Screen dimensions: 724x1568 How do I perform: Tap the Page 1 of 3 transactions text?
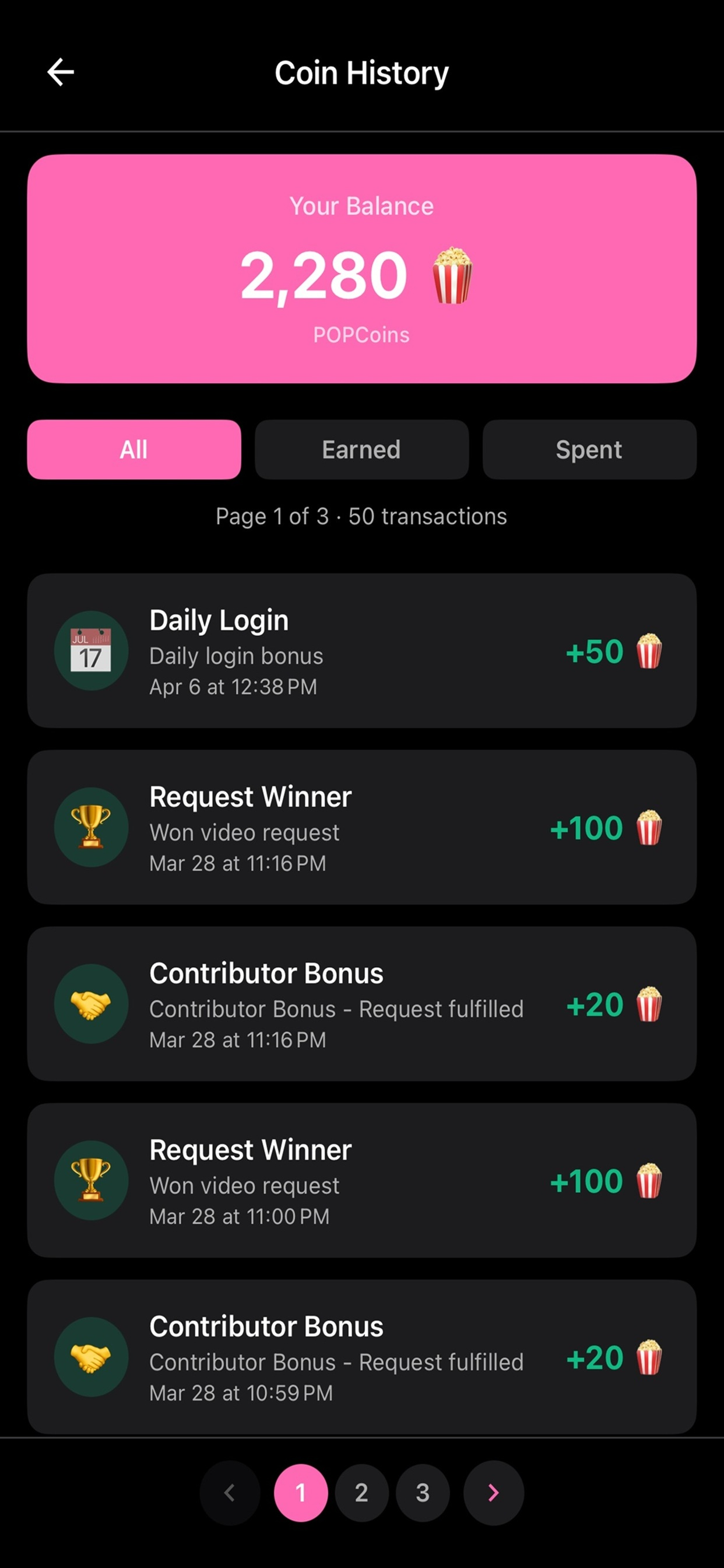pos(361,516)
